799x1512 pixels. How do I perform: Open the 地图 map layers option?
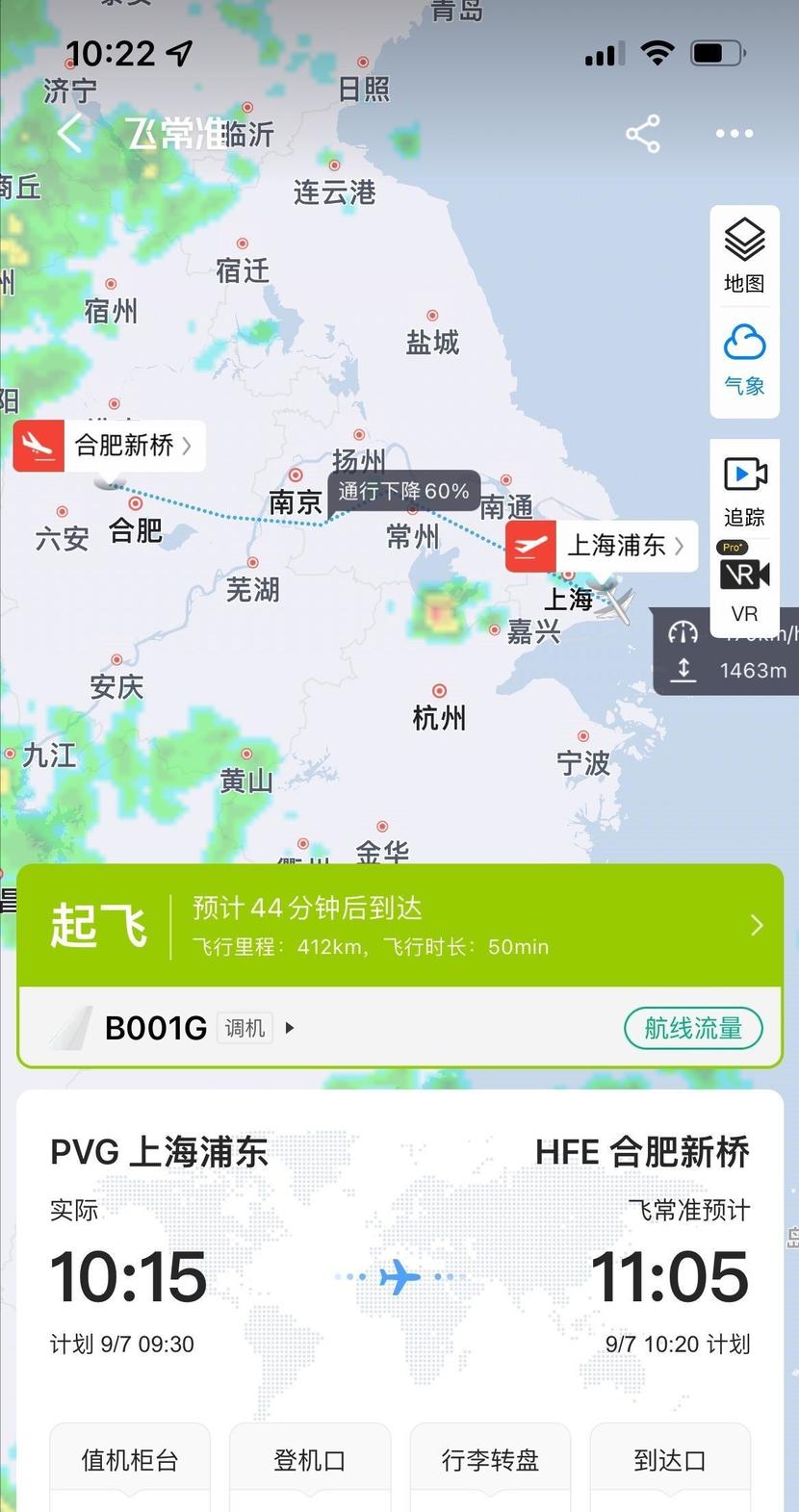pos(744,256)
